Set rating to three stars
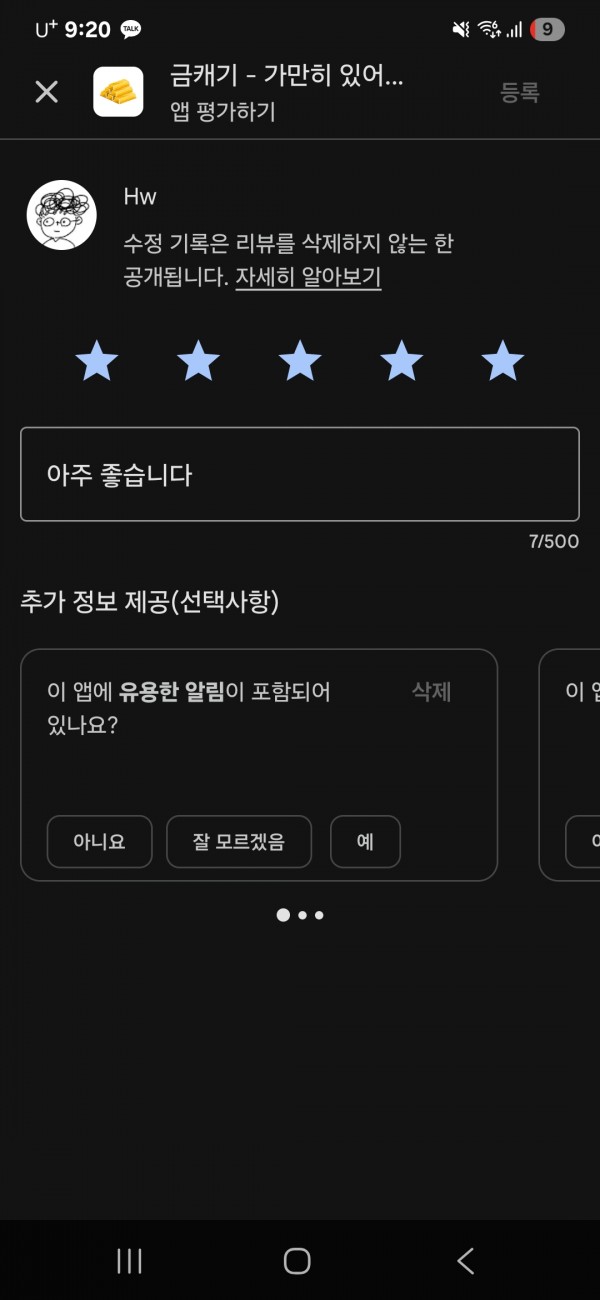 tap(300, 361)
